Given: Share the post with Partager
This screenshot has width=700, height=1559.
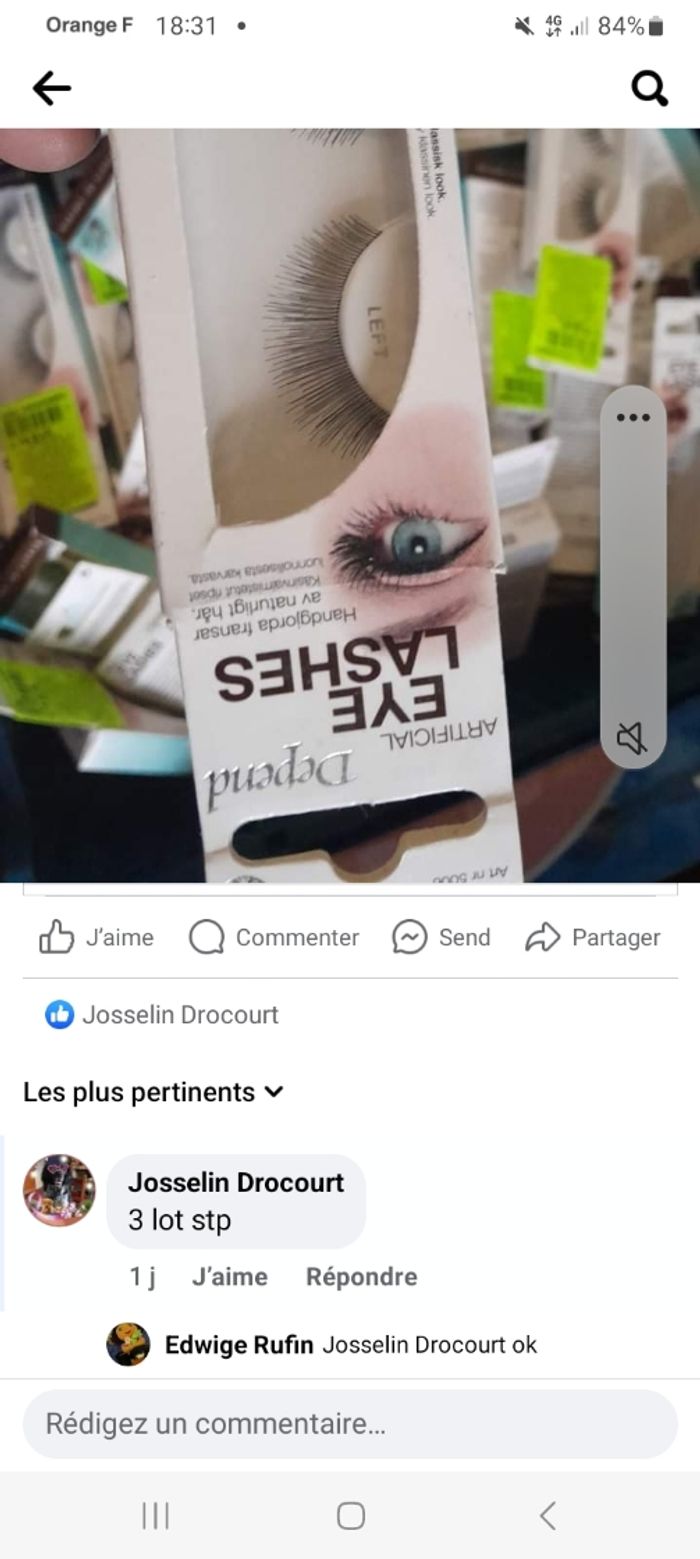Looking at the screenshot, I should (x=593, y=937).
